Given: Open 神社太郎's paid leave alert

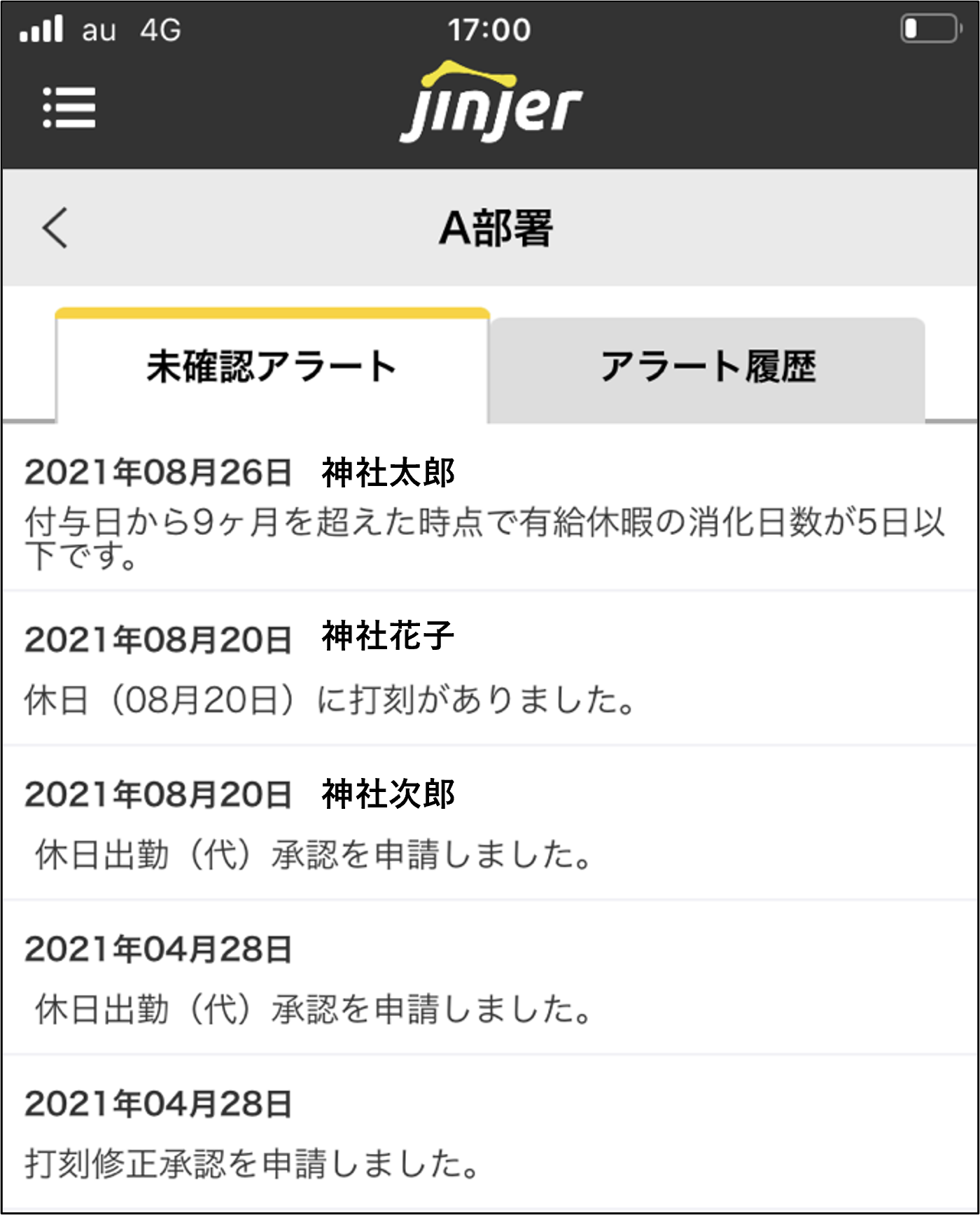Looking at the screenshot, I should point(490,513).
